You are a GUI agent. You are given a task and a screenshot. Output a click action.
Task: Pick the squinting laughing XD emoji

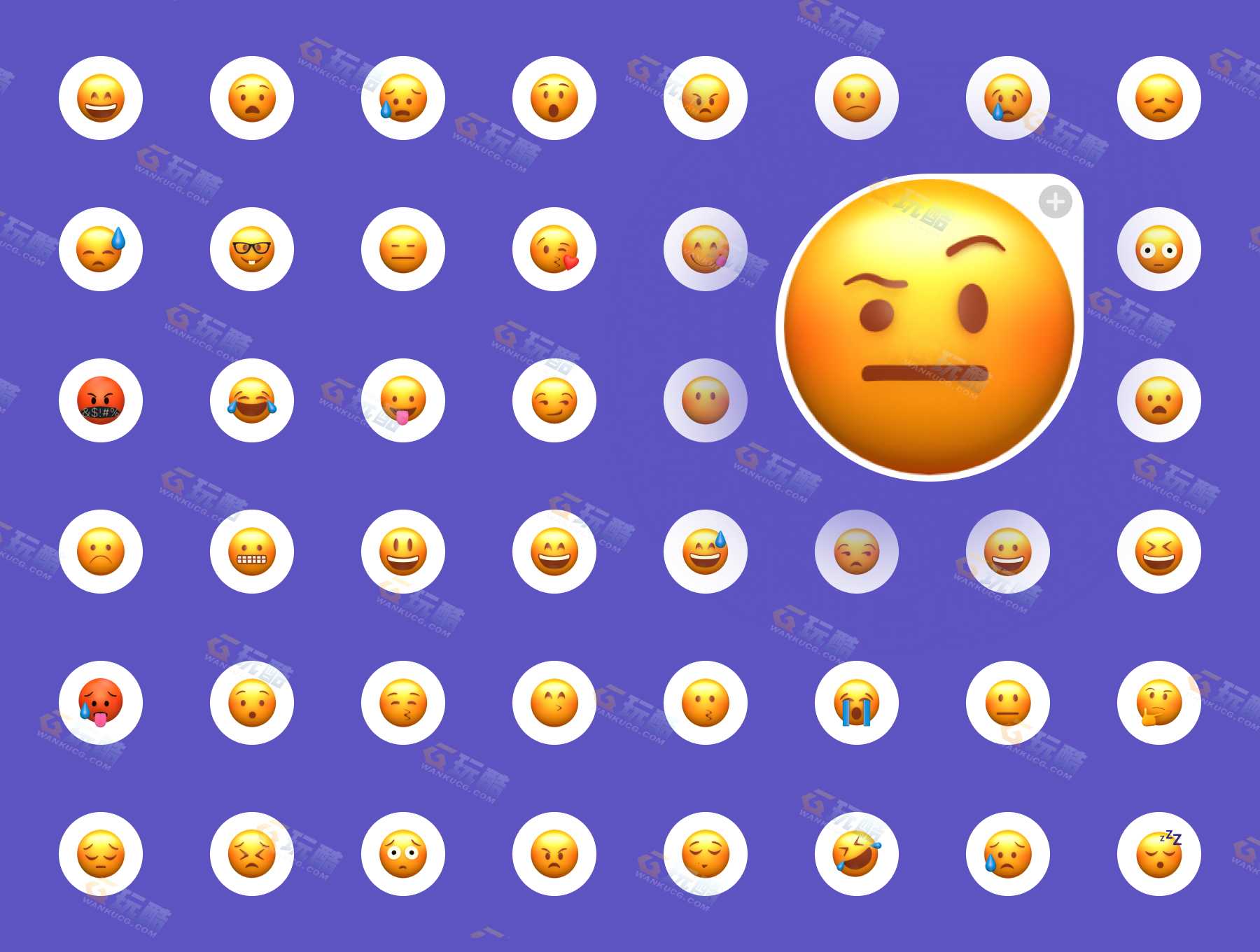pyautogui.click(x=1159, y=552)
